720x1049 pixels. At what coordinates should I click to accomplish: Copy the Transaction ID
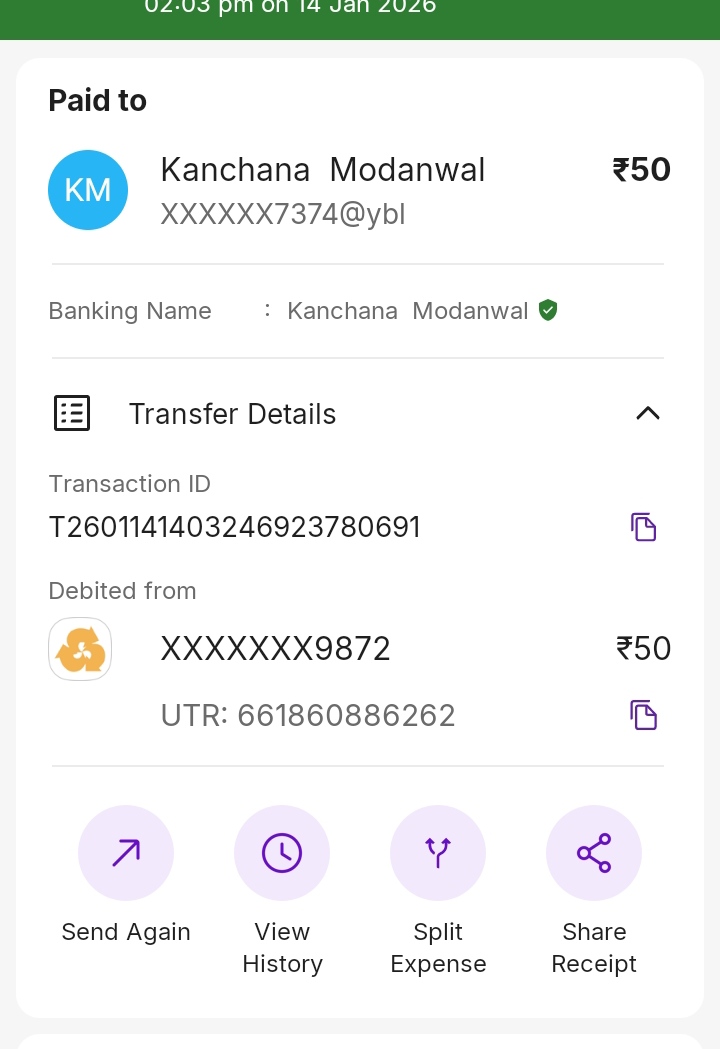[x=643, y=527]
